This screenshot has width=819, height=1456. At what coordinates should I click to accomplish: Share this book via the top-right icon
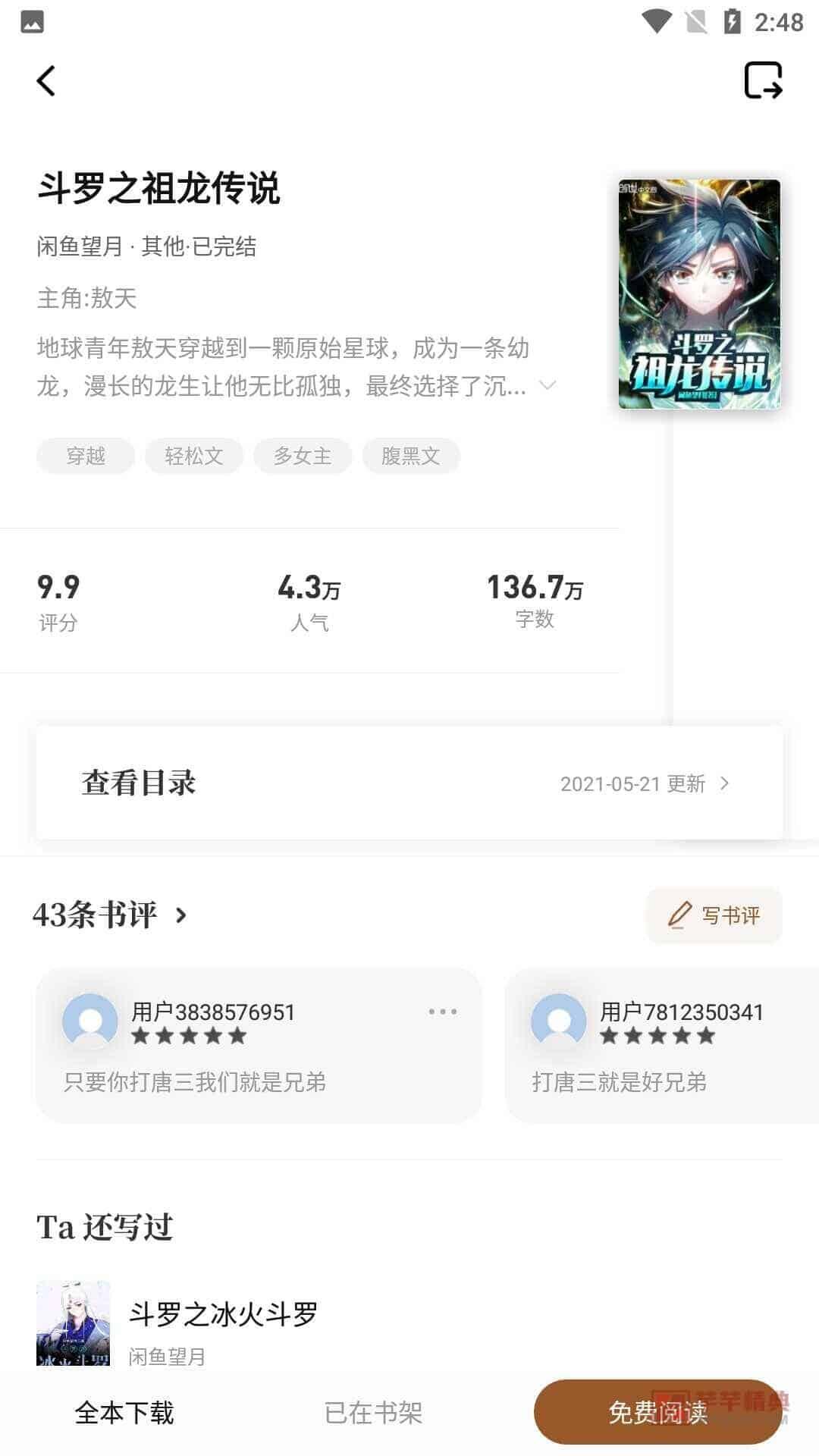coord(763,80)
